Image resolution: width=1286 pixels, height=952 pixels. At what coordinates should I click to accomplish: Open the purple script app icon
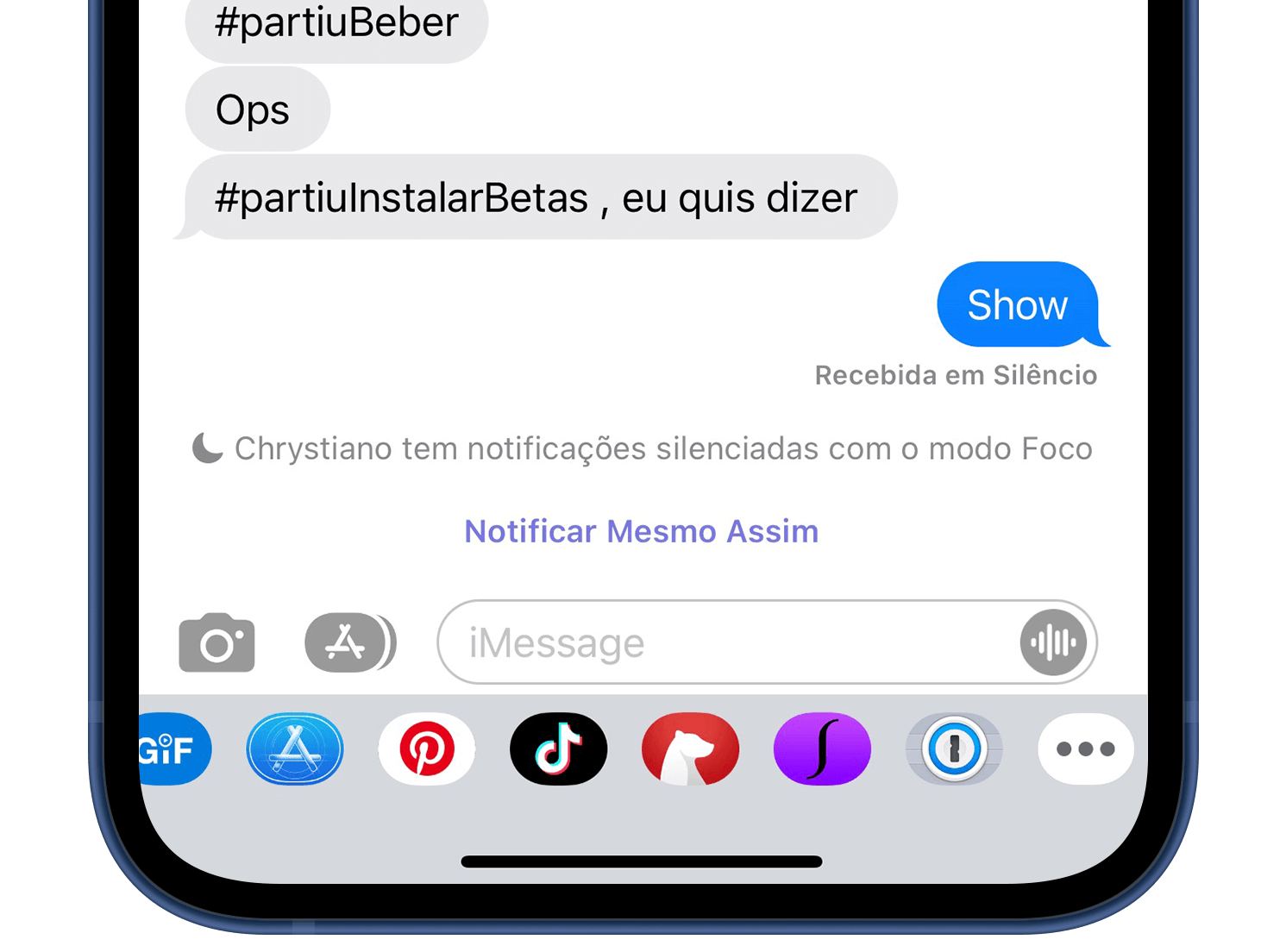(822, 749)
